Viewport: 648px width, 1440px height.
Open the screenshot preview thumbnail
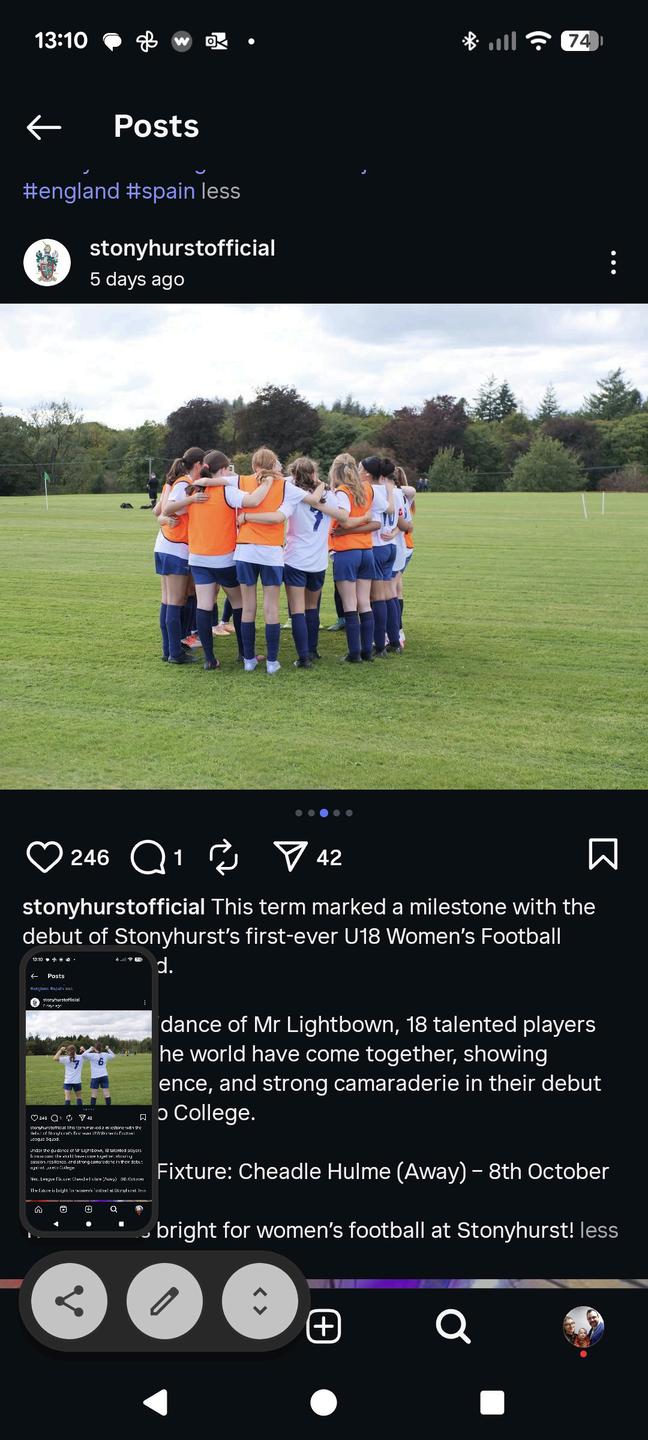click(x=88, y=1090)
